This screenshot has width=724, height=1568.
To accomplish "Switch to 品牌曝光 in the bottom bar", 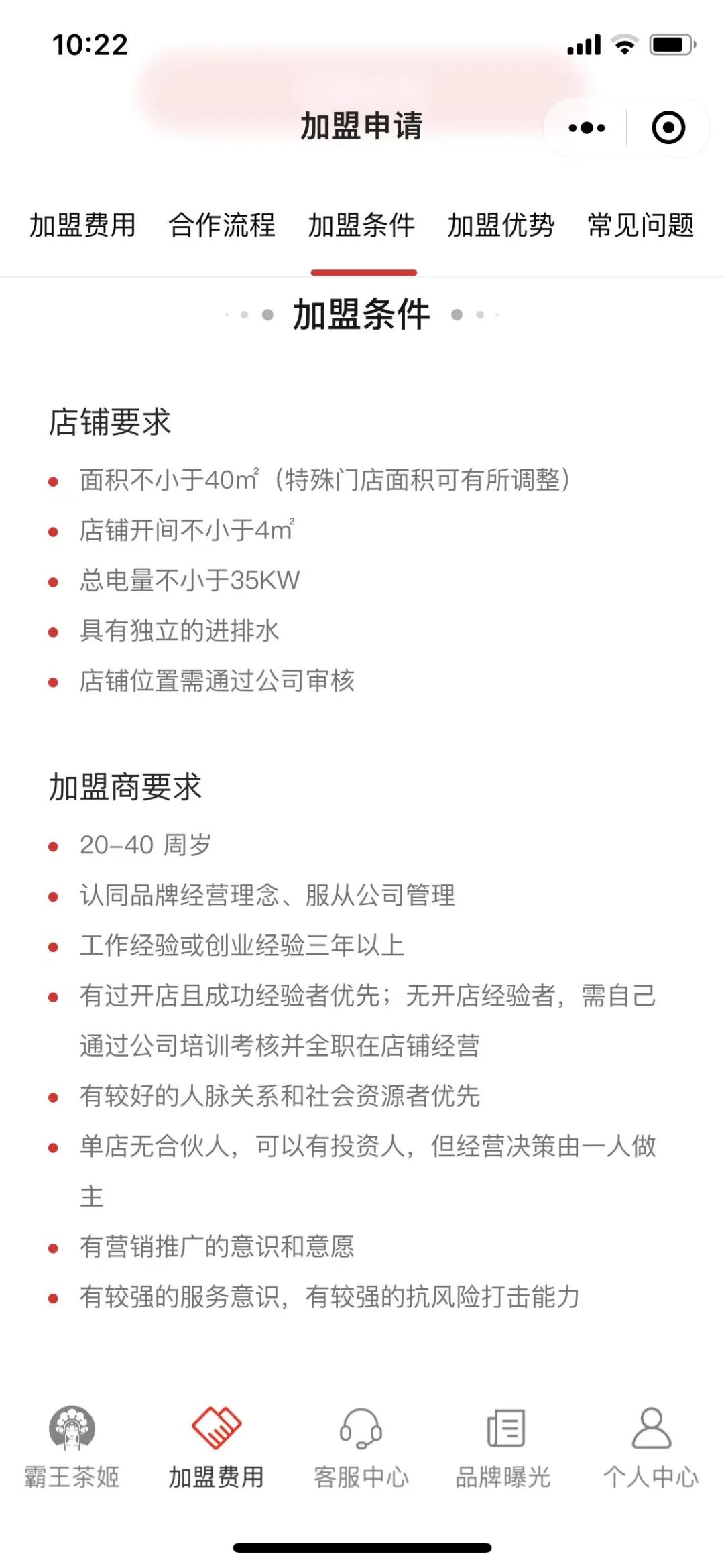I will [503, 1447].
